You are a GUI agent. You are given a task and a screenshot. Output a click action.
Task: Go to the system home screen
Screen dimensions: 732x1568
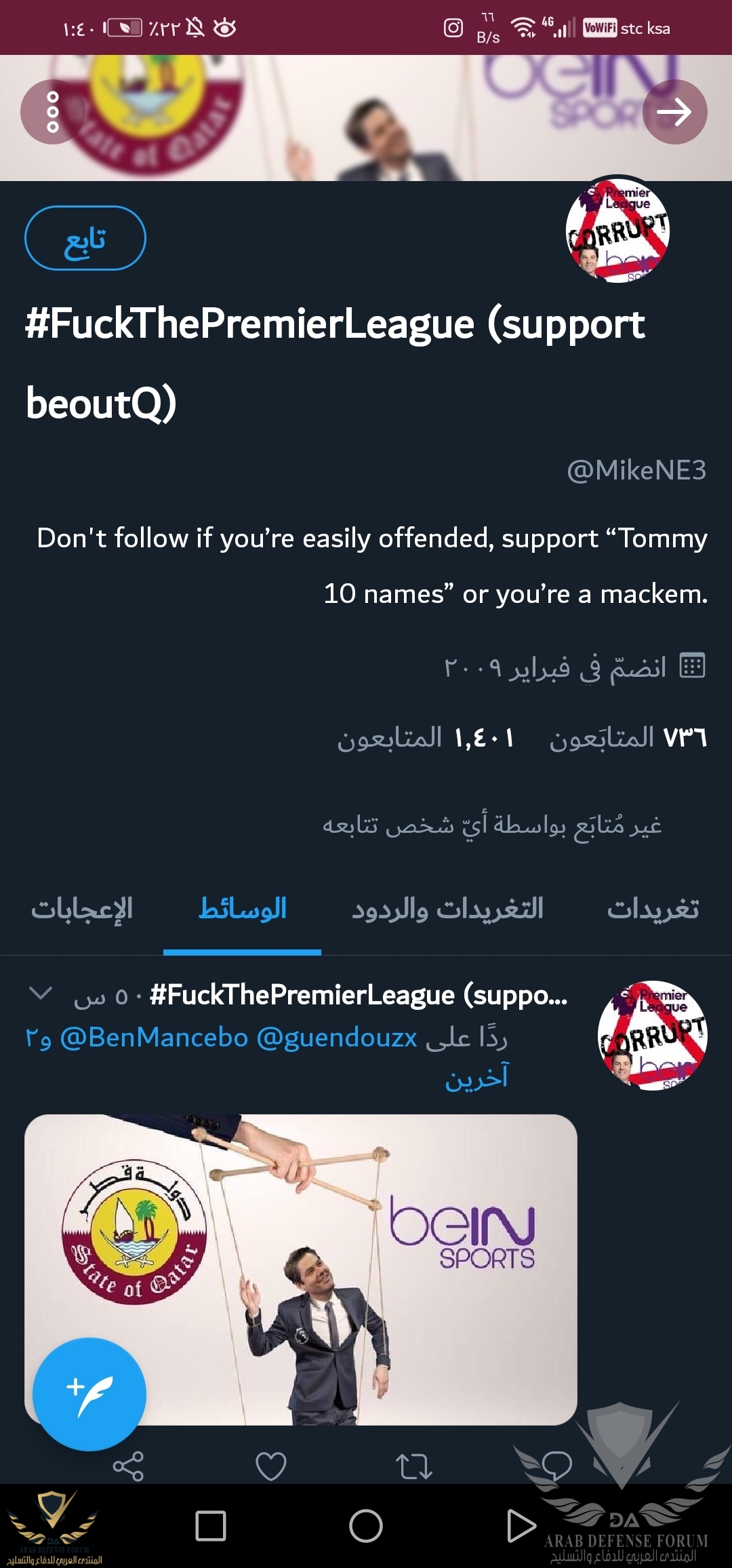(366, 1526)
